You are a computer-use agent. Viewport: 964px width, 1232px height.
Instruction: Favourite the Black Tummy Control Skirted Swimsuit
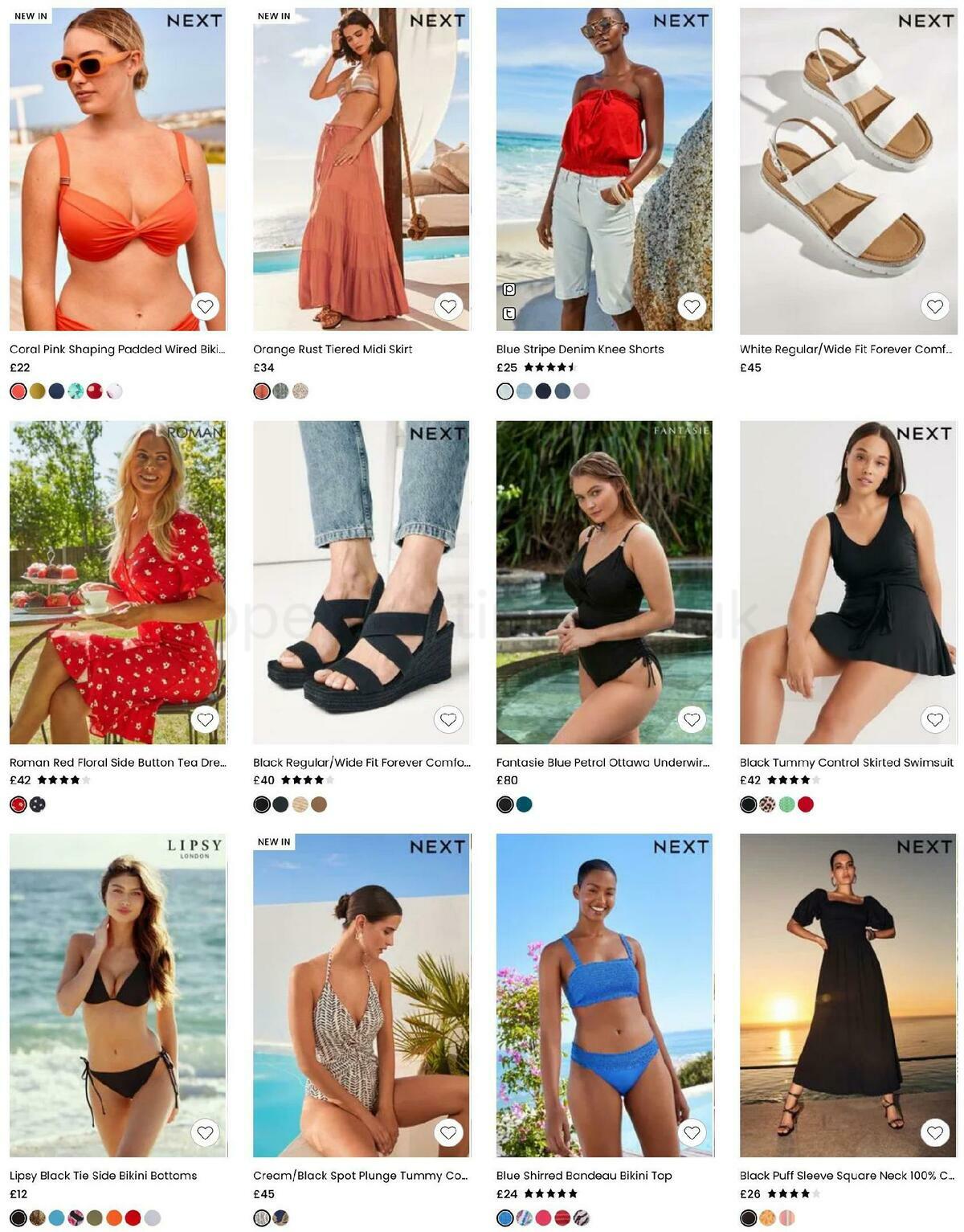[934, 718]
